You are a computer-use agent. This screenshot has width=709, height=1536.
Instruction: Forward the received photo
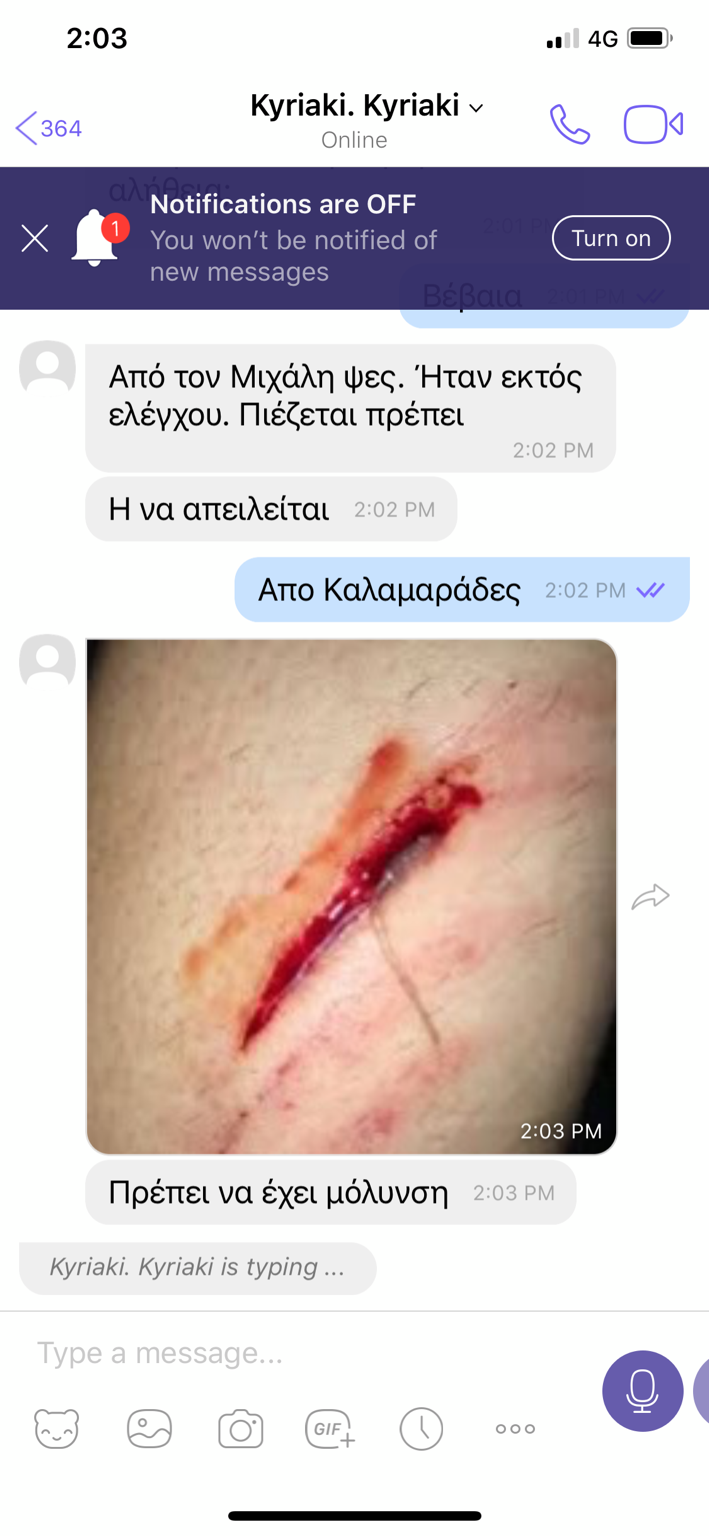tap(650, 897)
